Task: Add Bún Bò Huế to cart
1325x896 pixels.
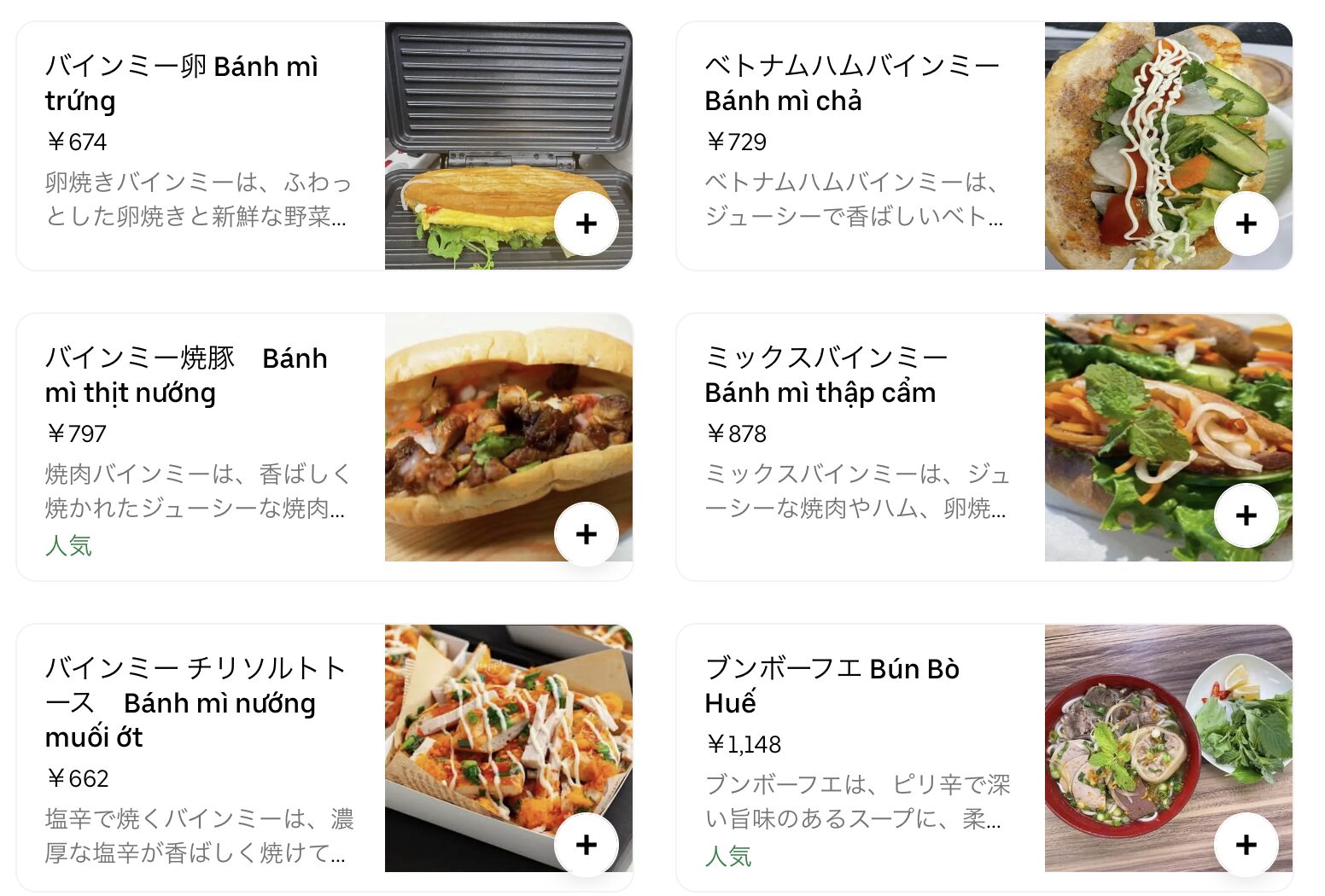Action: click(1246, 845)
